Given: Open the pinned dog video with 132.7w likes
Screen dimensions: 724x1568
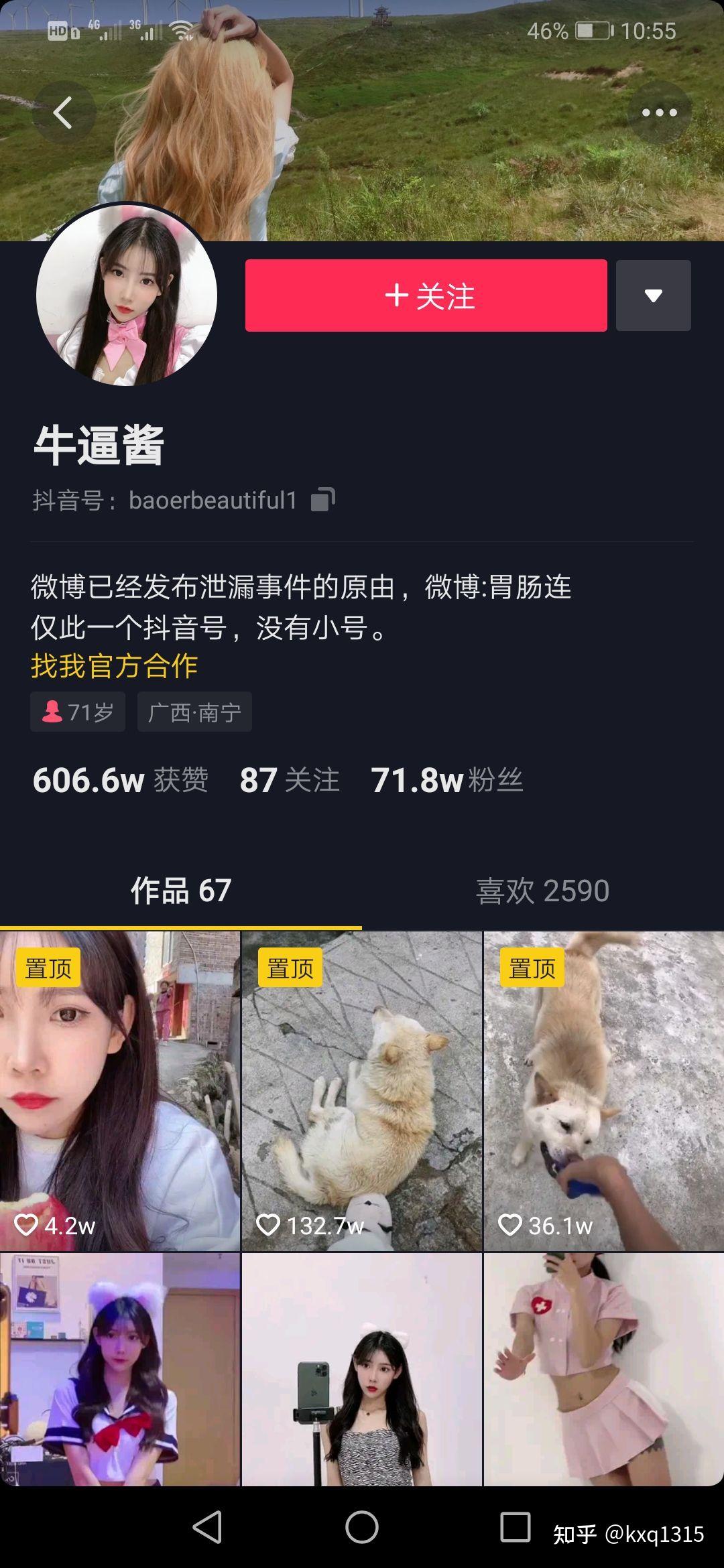Looking at the screenshot, I should click(x=361, y=1091).
